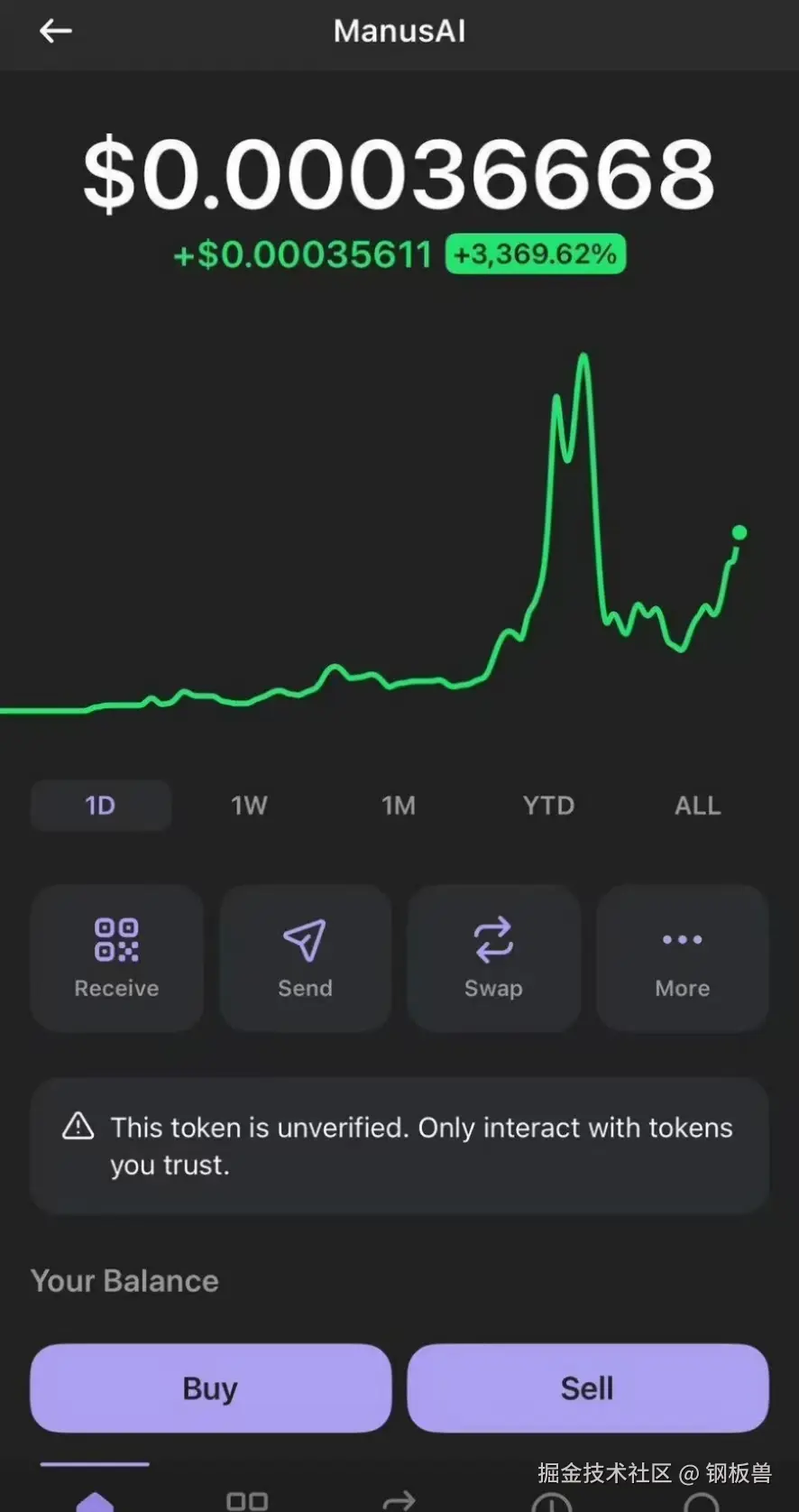Switch chart to 1W range
The image size is (799, 1512).
pos(249,805)
